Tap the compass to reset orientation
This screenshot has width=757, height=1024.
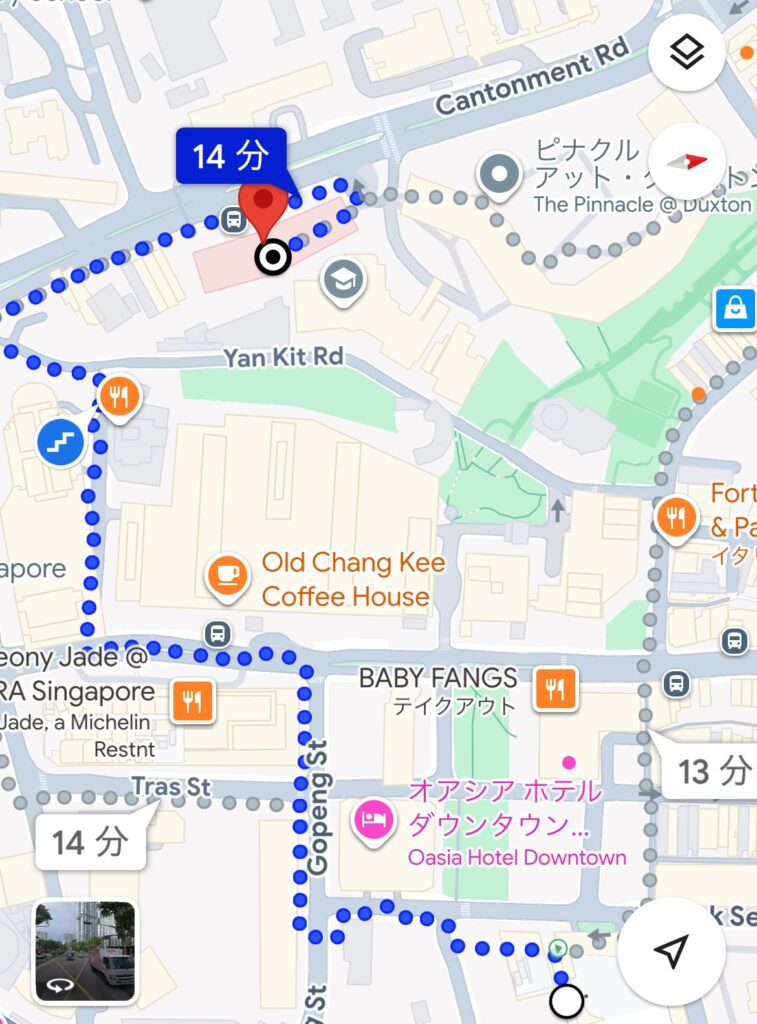point(686,161)
